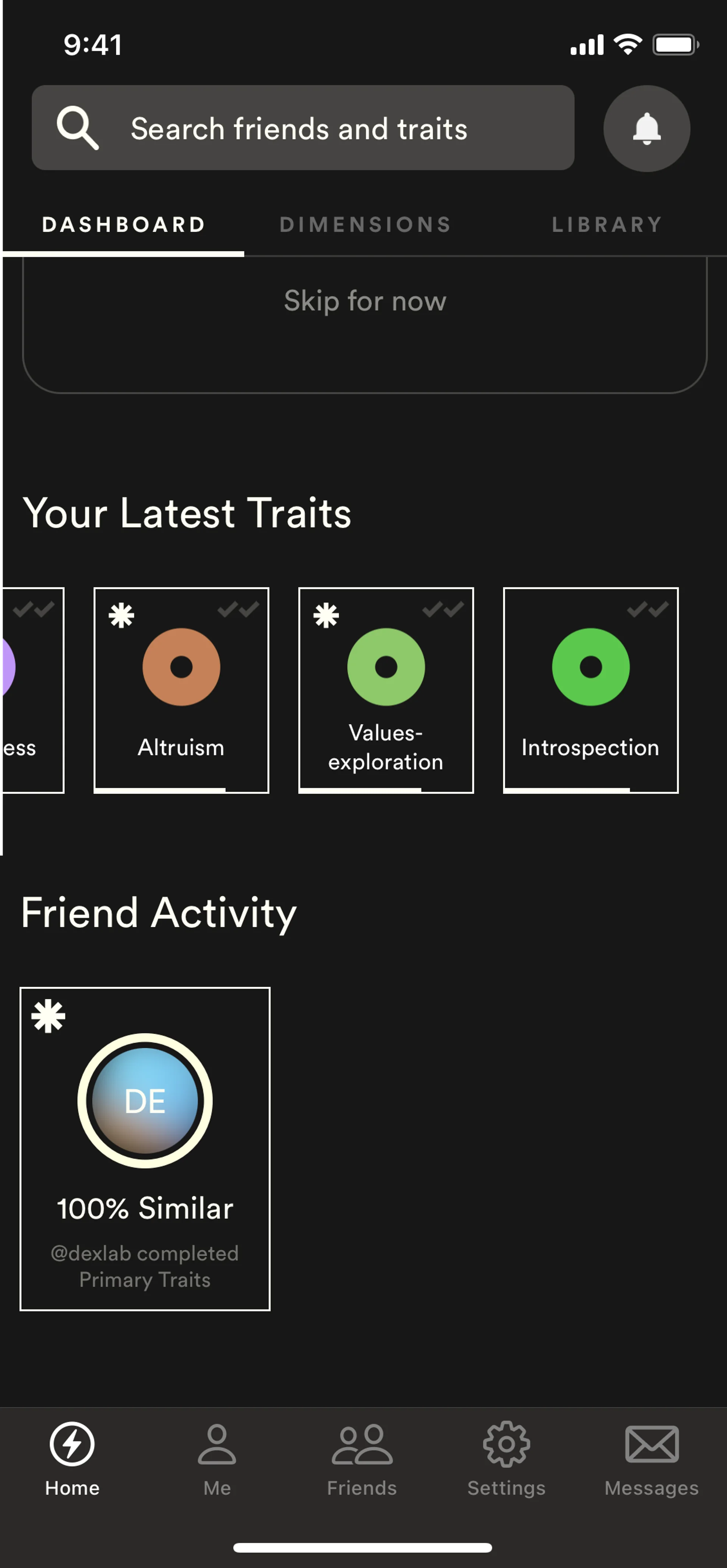This screenshot has width=727, height=1568.
Task: Tap Skip for now
Action: (365, 301)
